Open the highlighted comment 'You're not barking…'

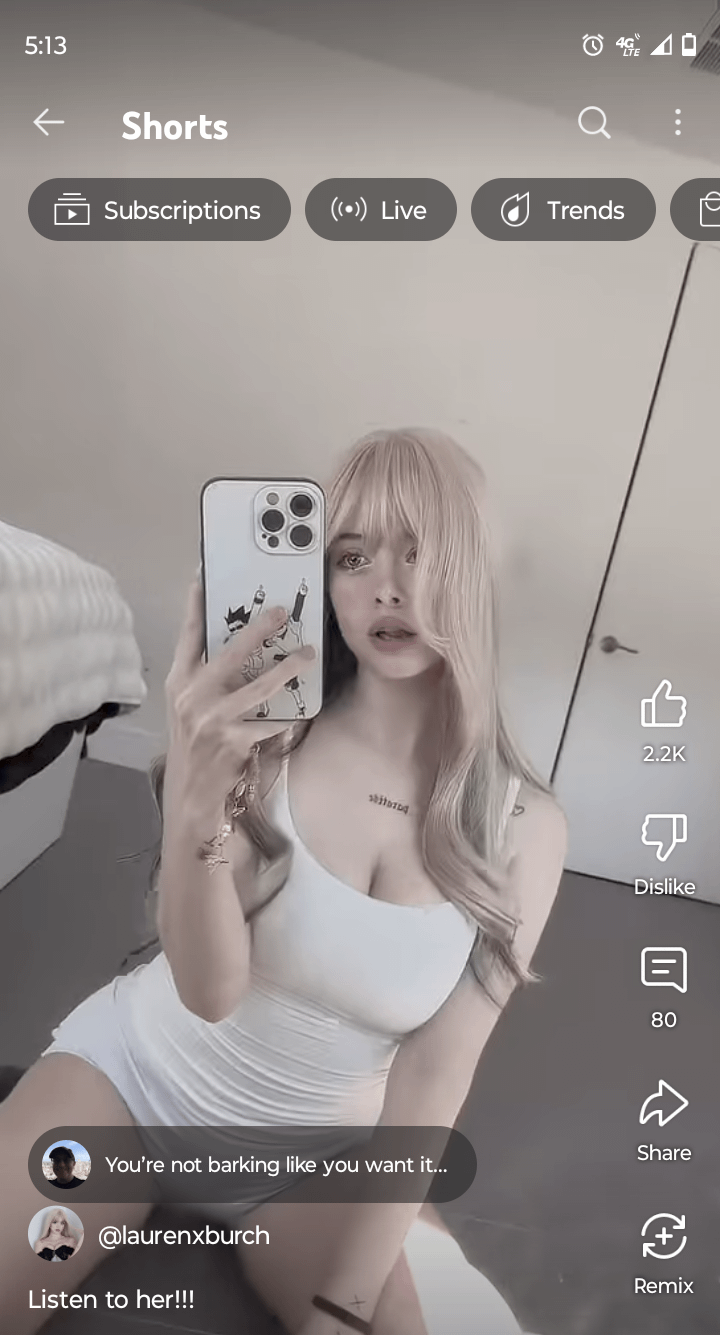(x=252, y=1165)
